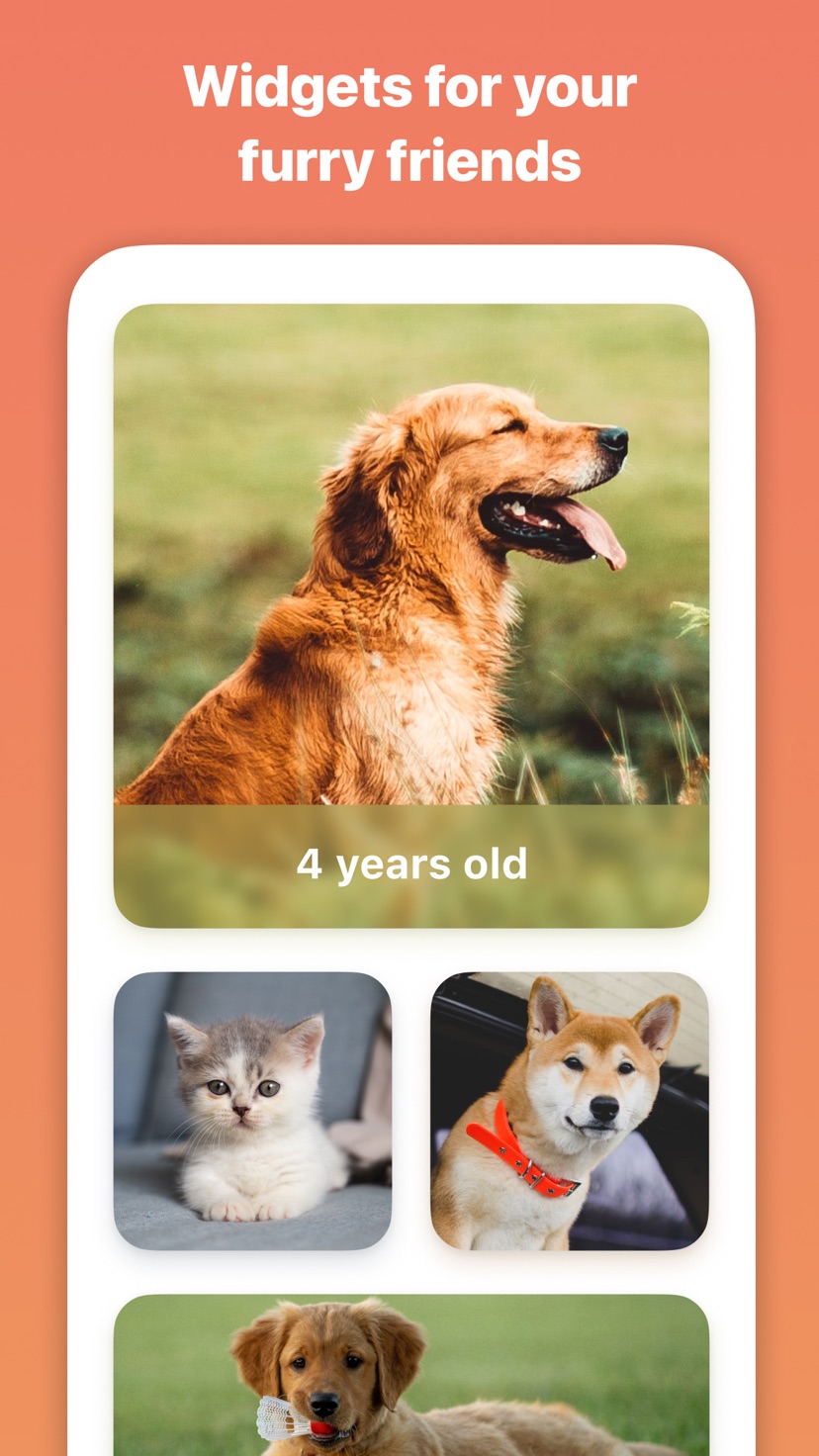Open the large golden retriever widget
This screenshot has height=1456, width=819.
click(x=412, y=613)
